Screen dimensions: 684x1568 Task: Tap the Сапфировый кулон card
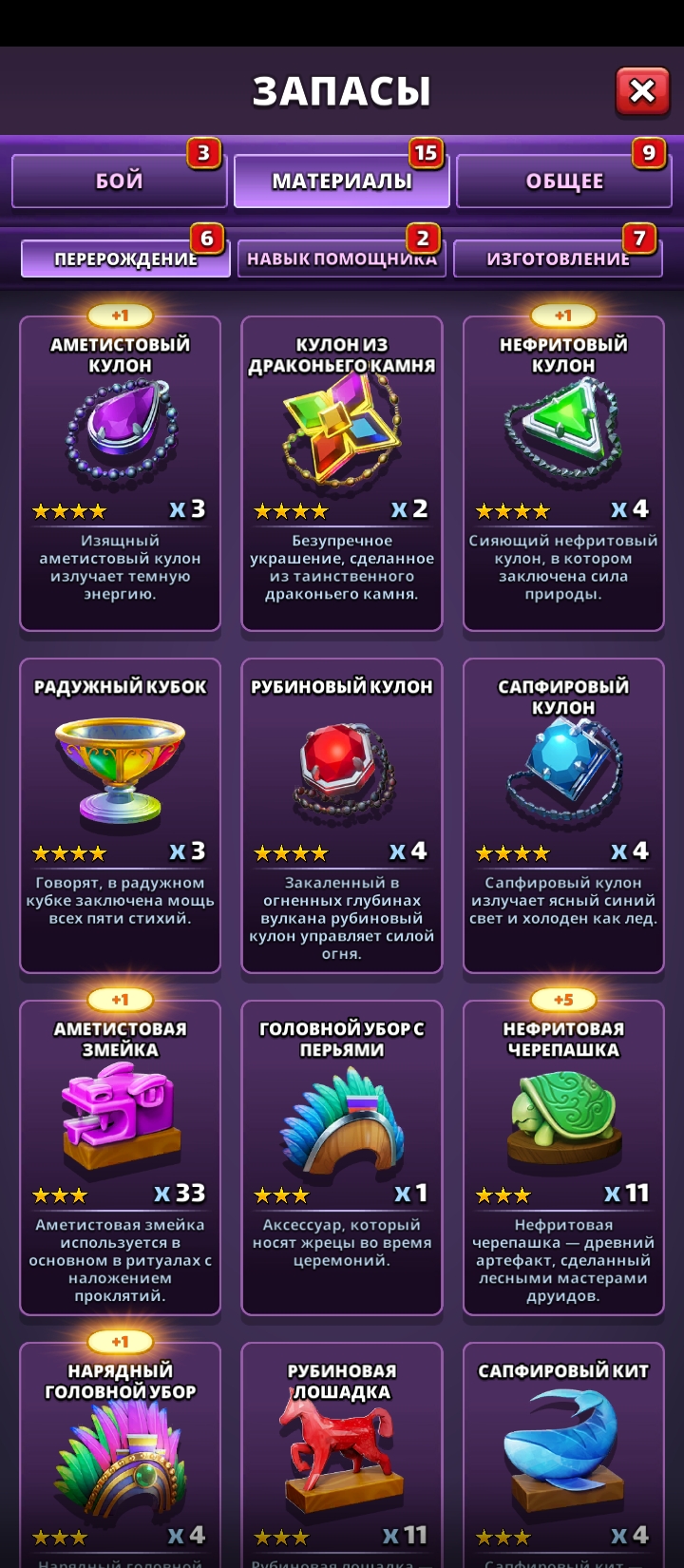(x=563, y=815)
